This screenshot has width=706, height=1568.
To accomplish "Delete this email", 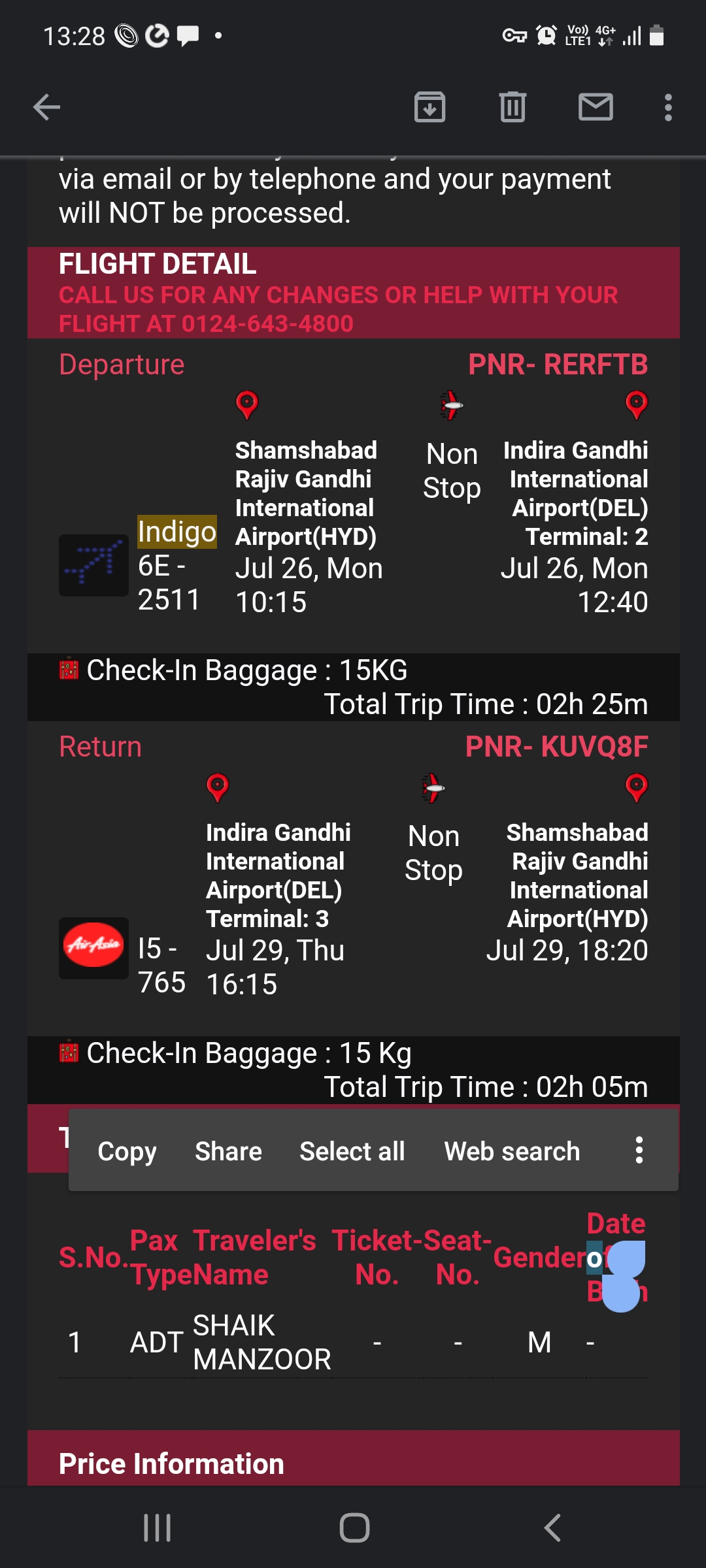I will pyautogui.click(x=513, y=107).
